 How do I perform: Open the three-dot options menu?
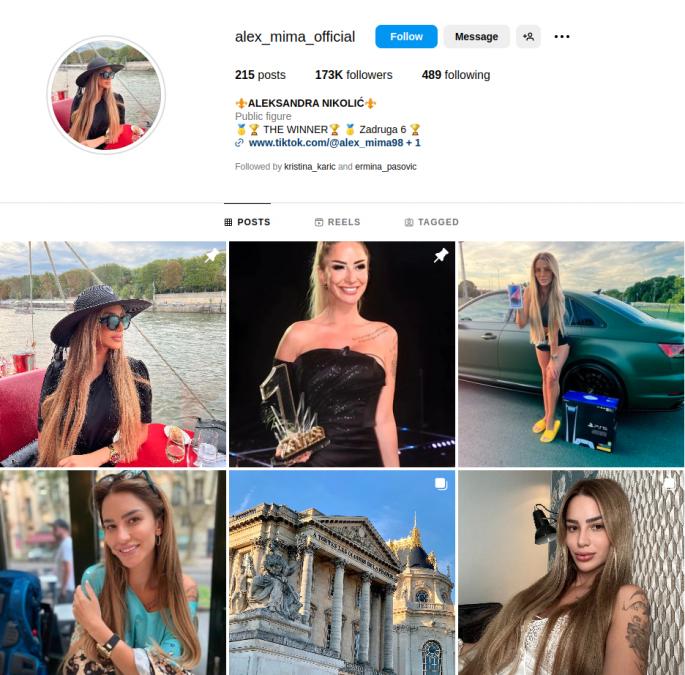(562, 37)
